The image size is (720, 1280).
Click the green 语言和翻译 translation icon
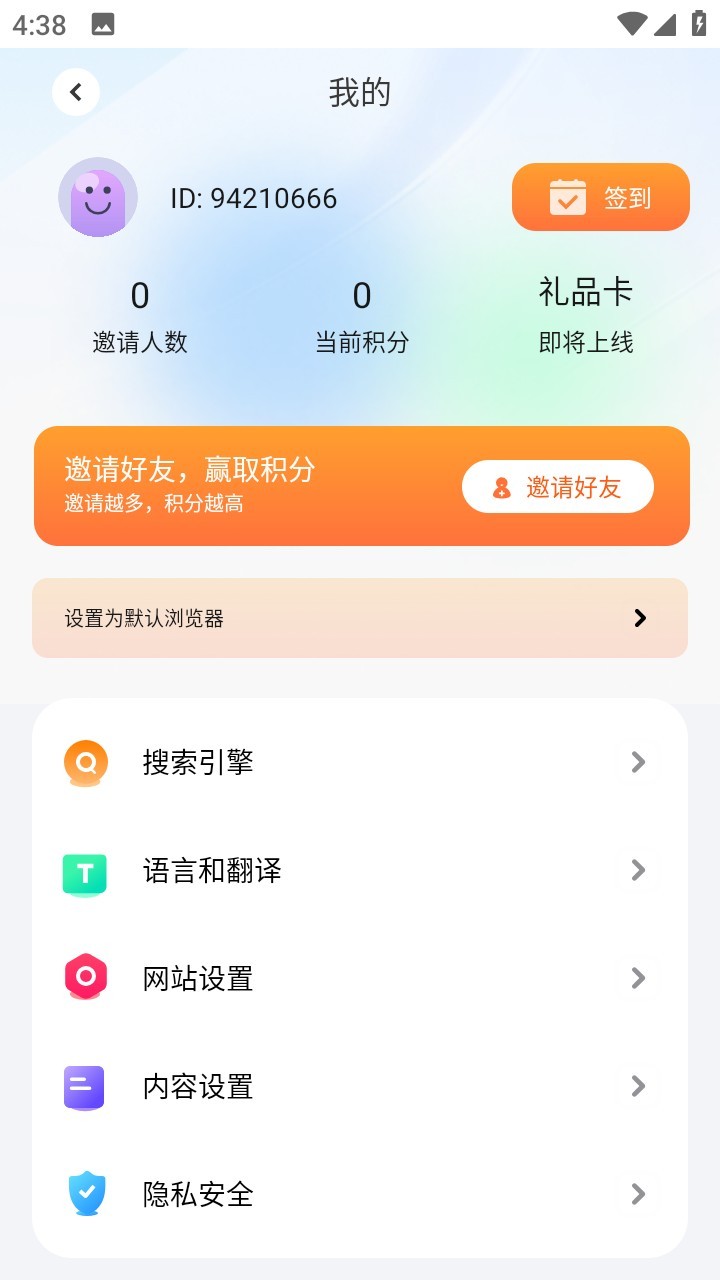85,870
